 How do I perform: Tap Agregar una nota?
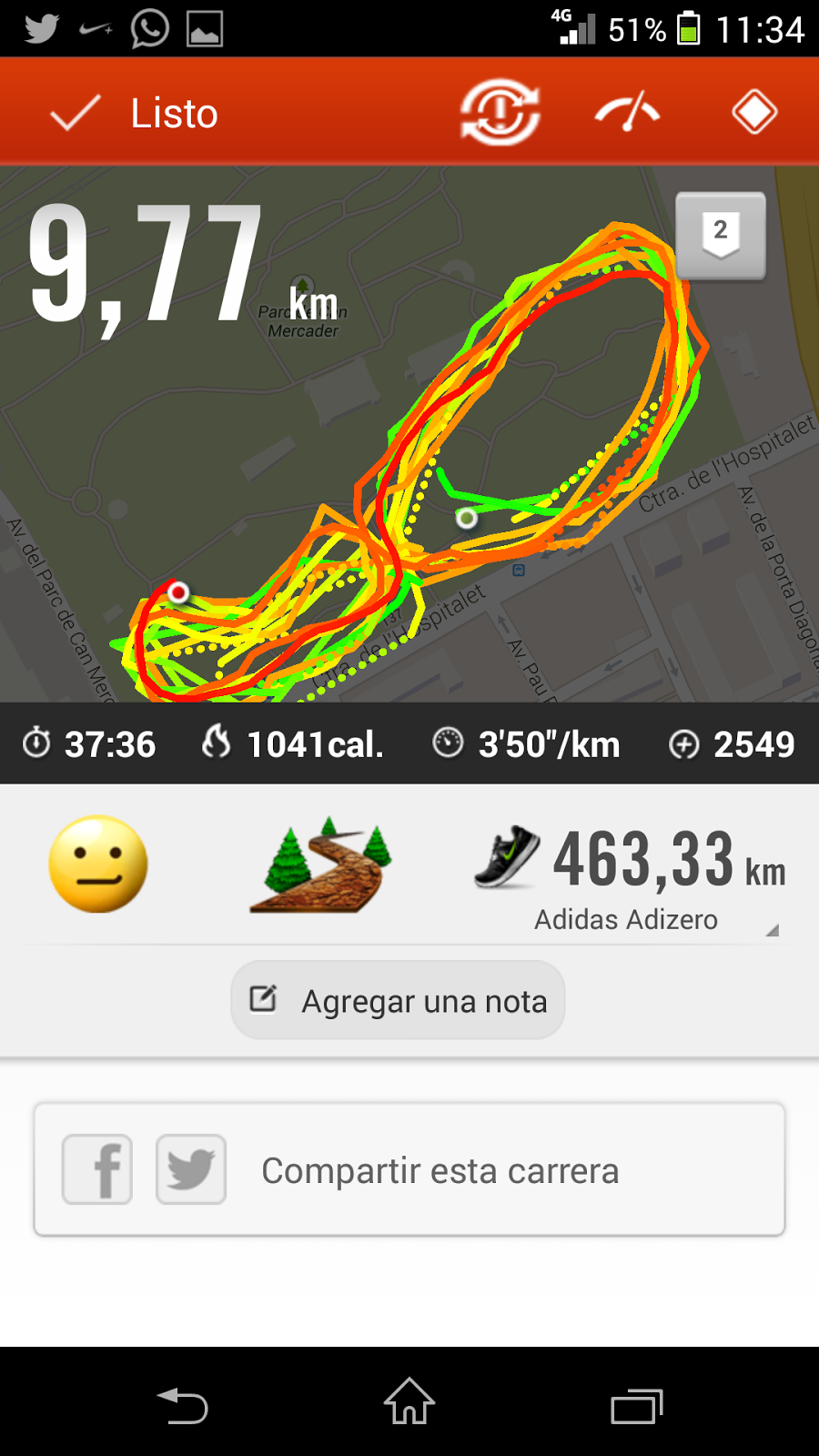pyautogui.click(x=399, y=1000)
